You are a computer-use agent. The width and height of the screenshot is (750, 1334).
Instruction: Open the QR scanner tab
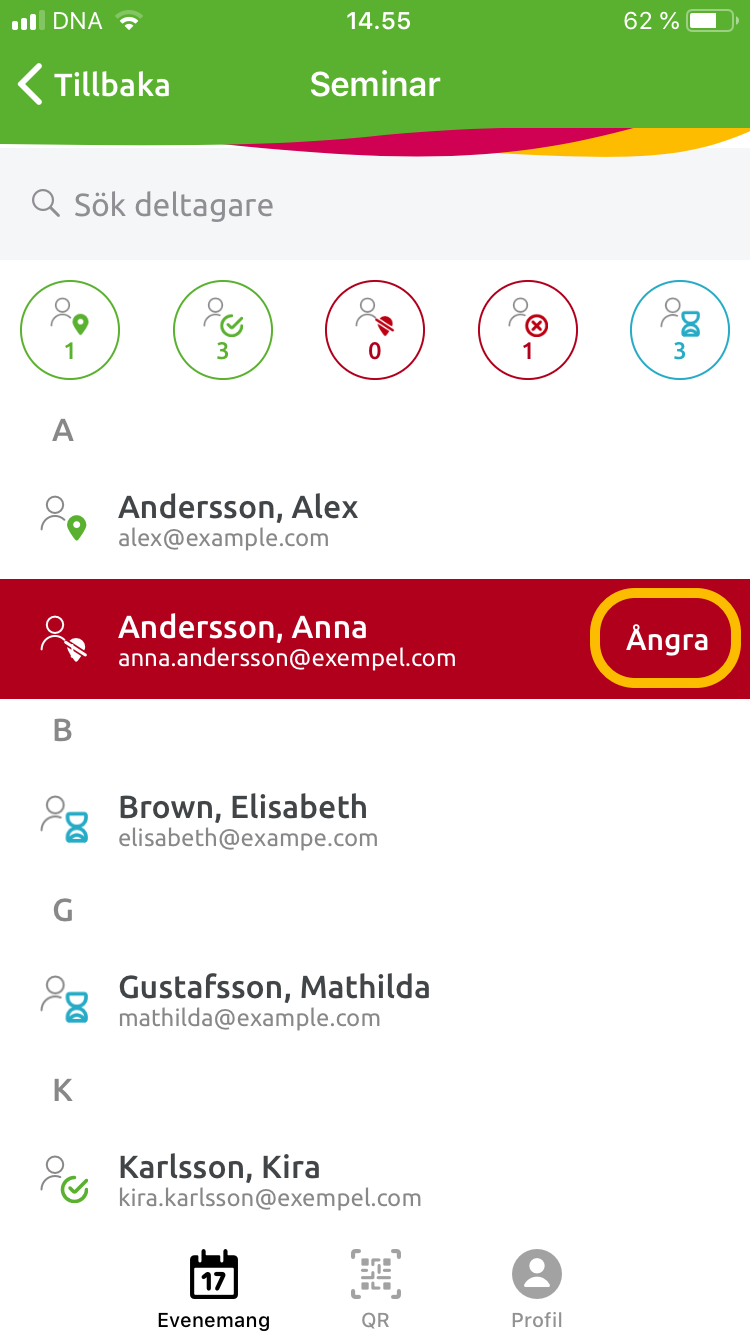tap(375, 1289)
